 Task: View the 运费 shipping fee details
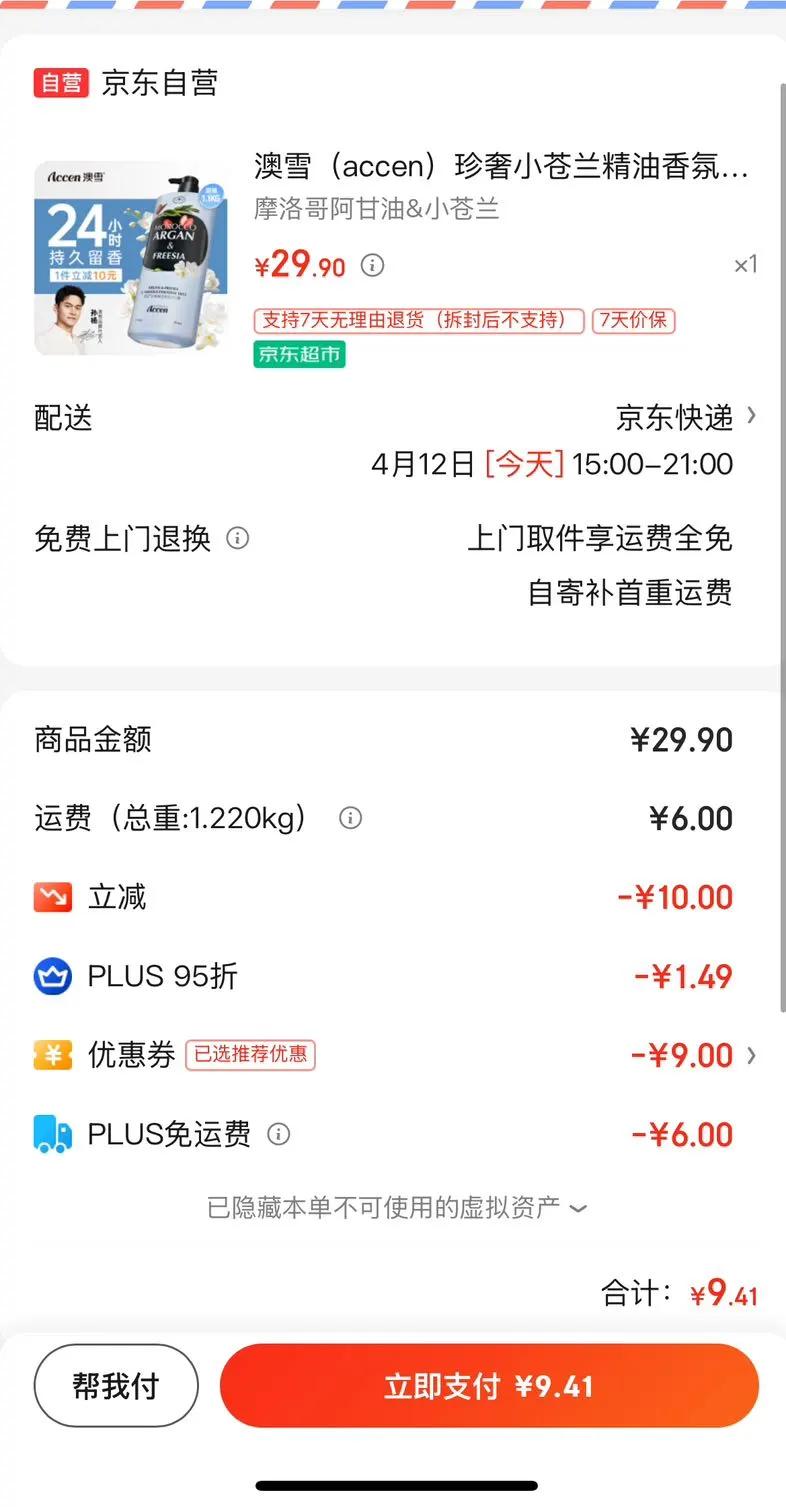point(350,818)
